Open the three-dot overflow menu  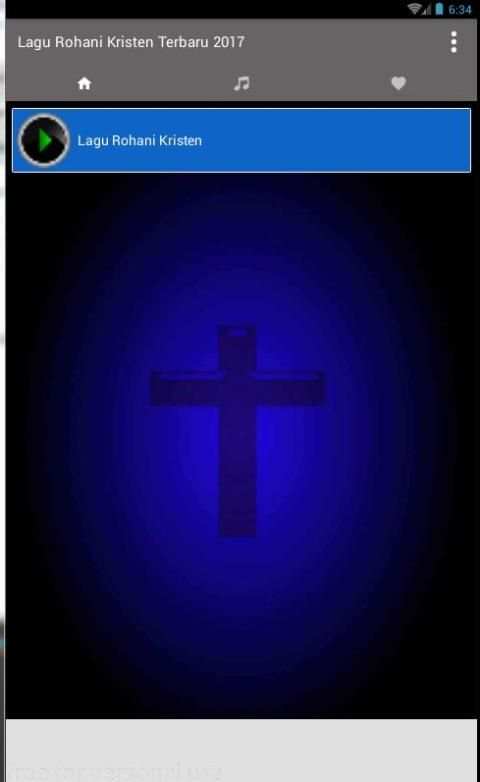click(x=453, y=42)
